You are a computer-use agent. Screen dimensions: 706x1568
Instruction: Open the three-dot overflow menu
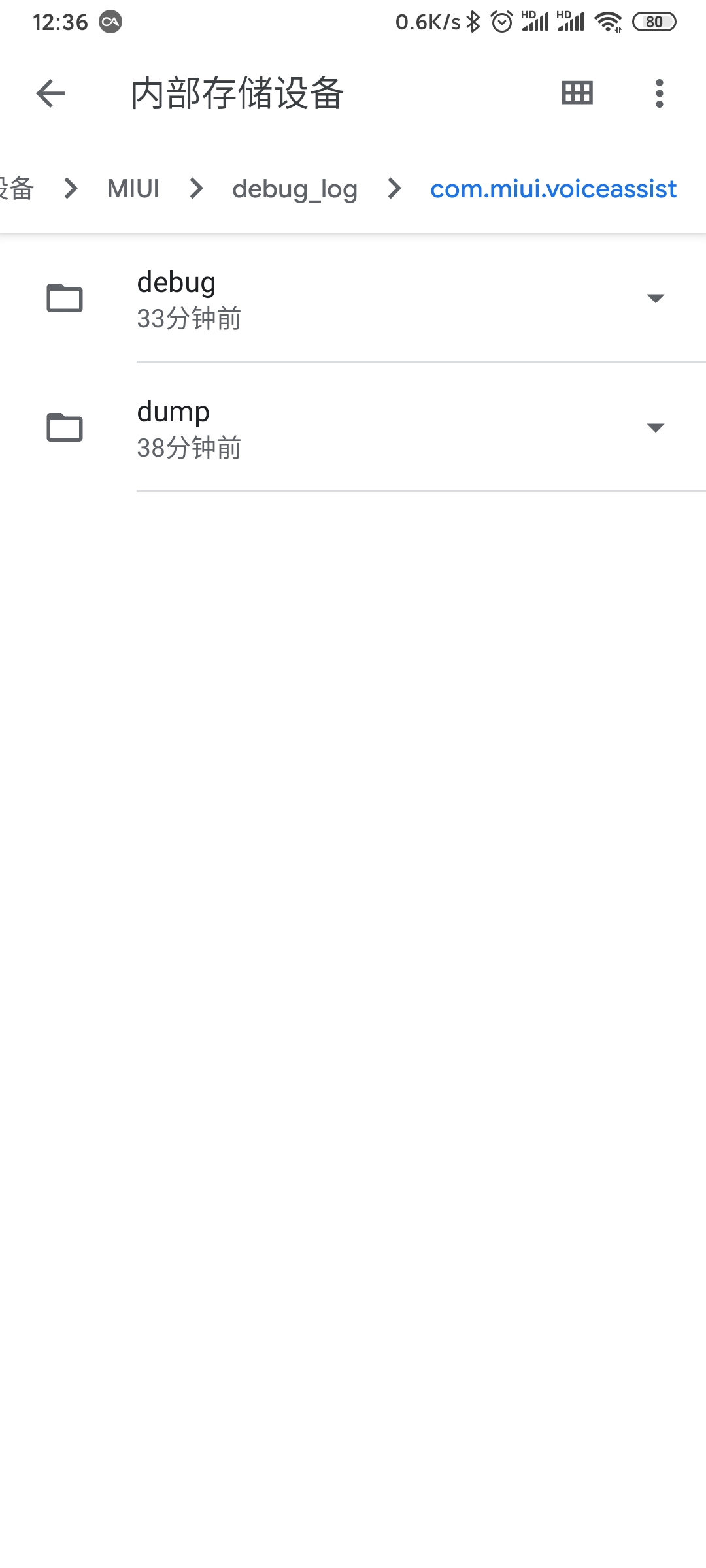[x=659, y=93]
